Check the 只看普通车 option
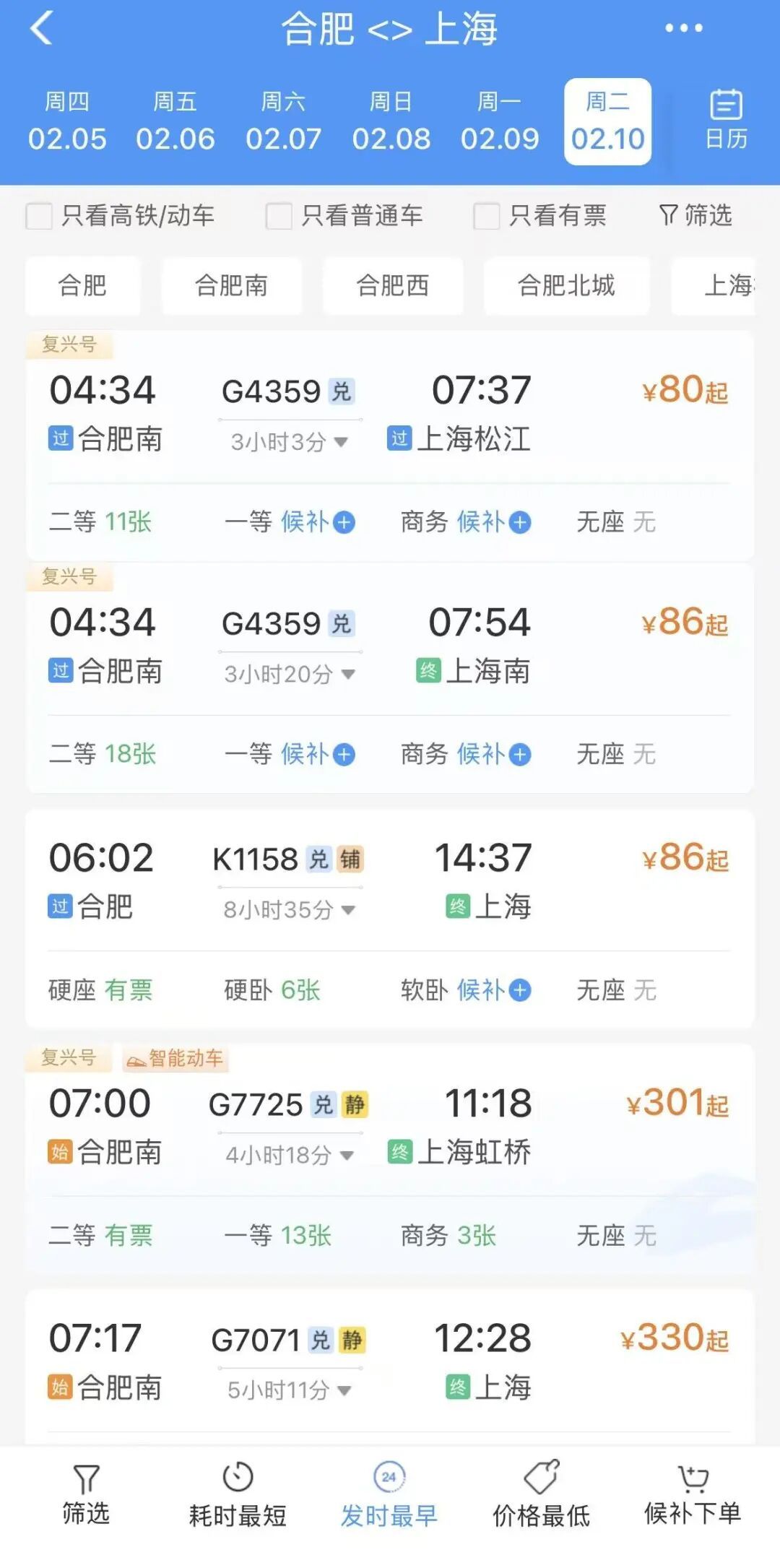This screenshot has height=1568, width=780. [277, 215]
